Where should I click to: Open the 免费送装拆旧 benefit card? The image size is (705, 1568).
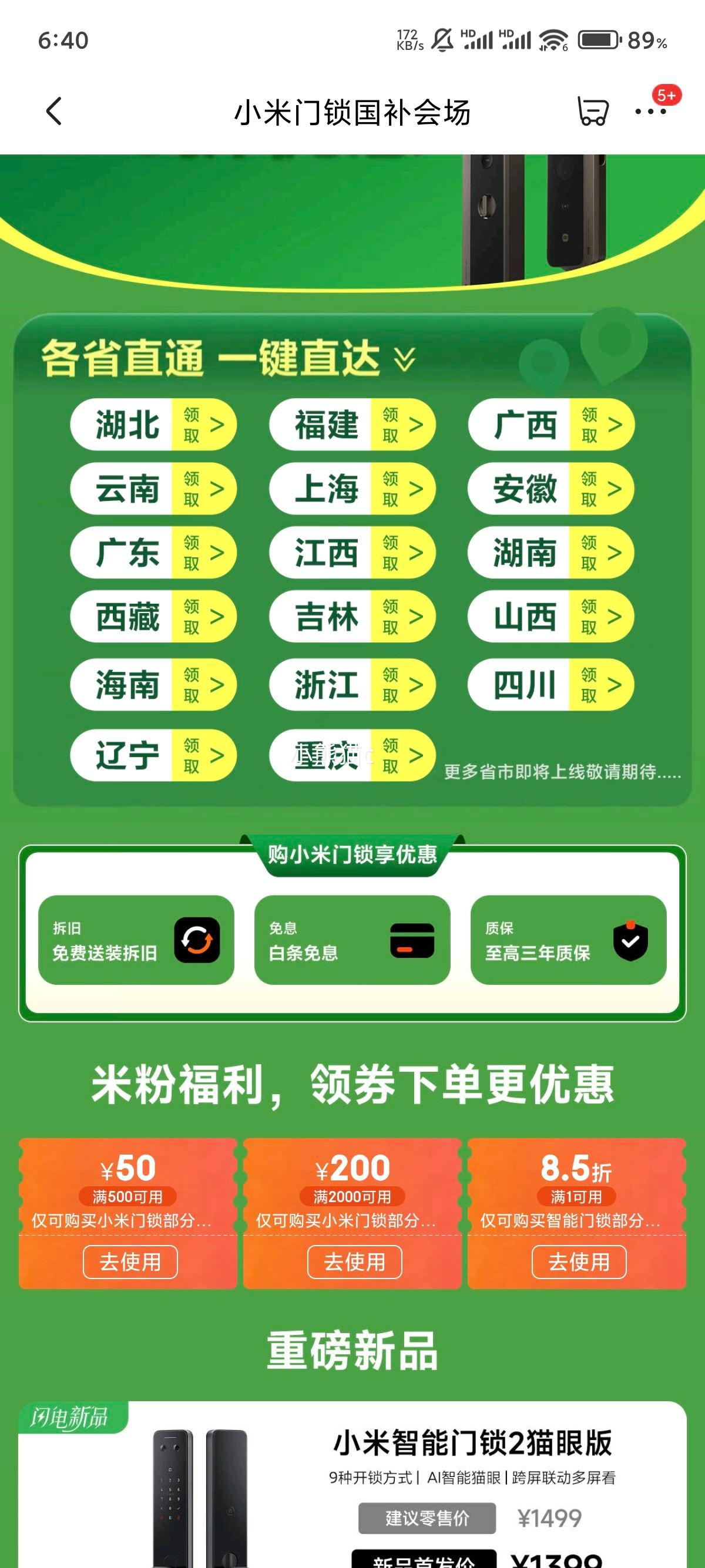(x=136, y=940)
